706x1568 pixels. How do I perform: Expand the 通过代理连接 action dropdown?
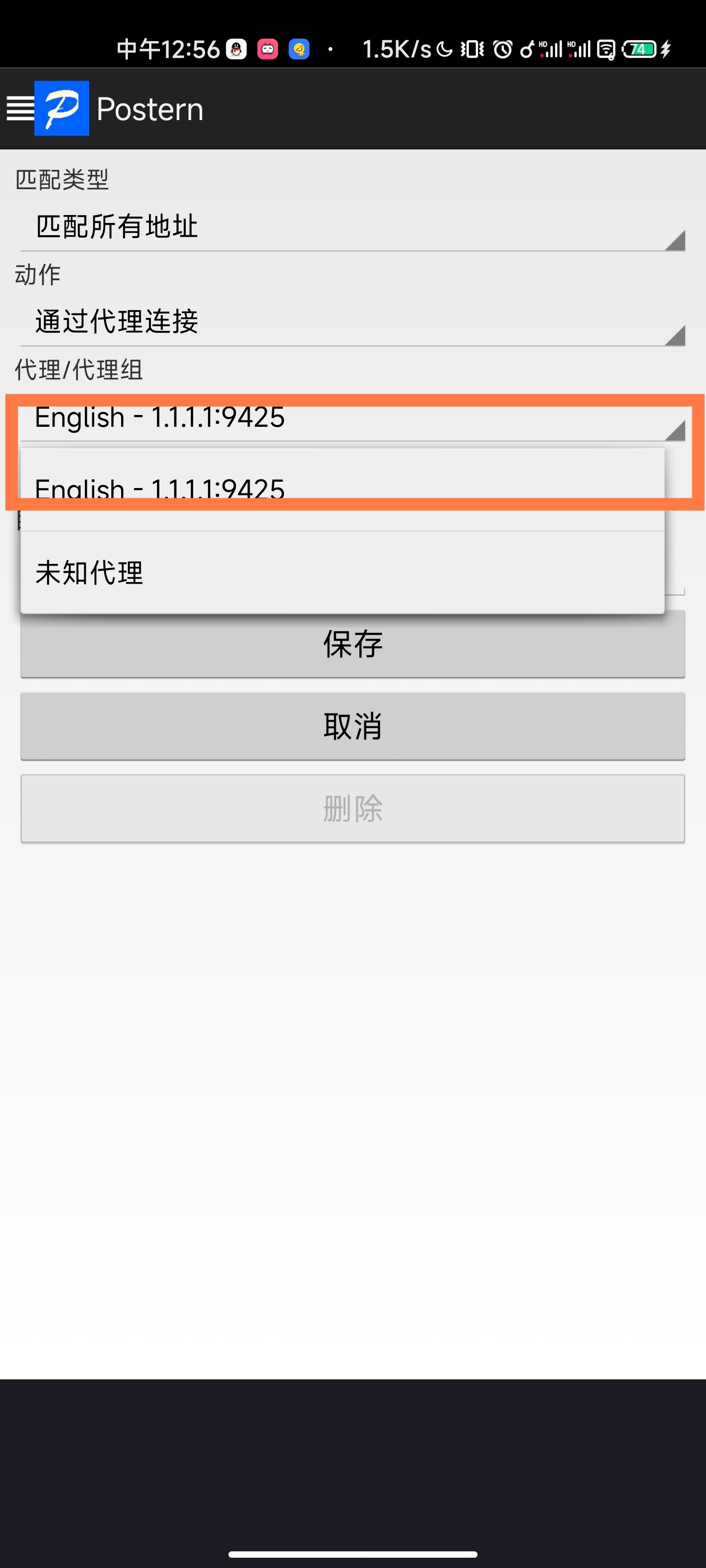coord(353,322)
